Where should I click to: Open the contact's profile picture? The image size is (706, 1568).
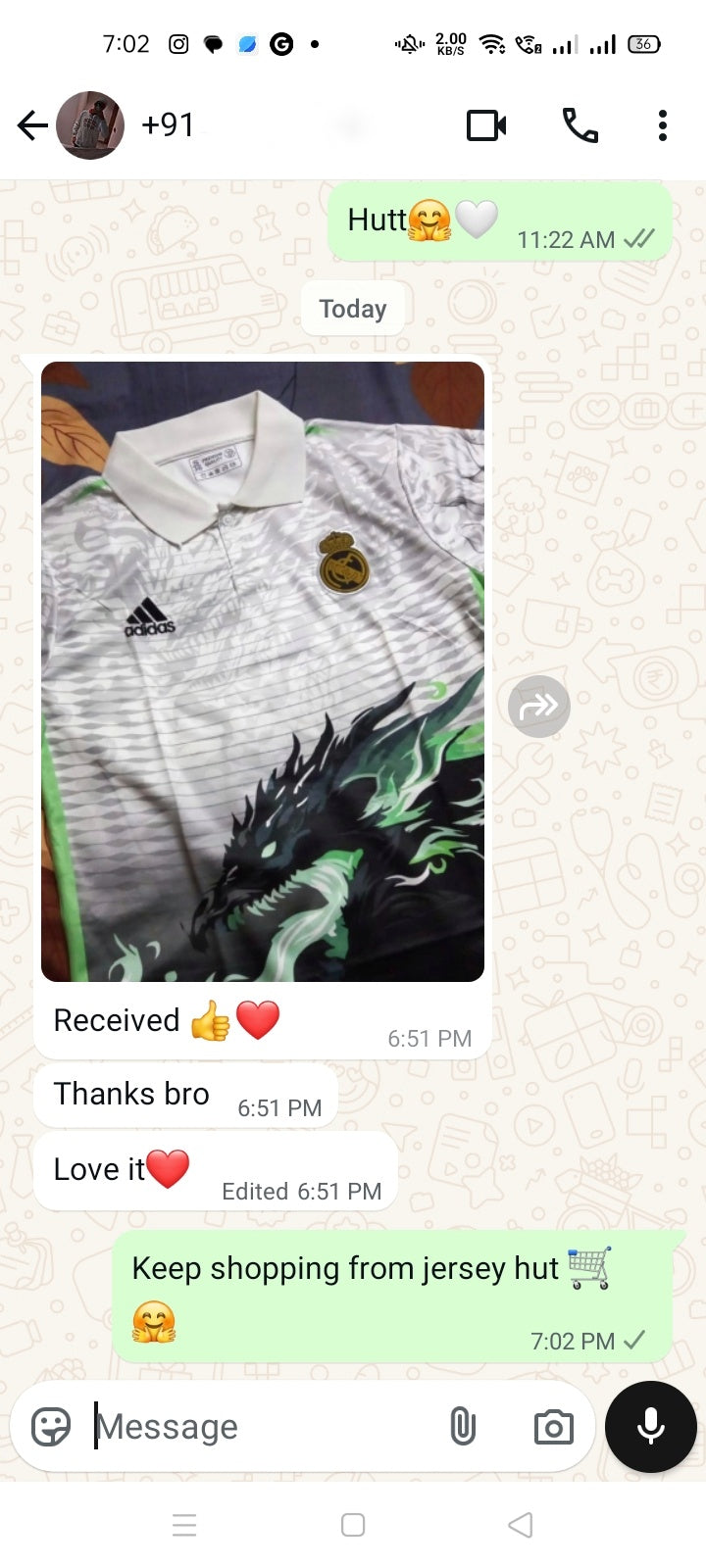90,125
